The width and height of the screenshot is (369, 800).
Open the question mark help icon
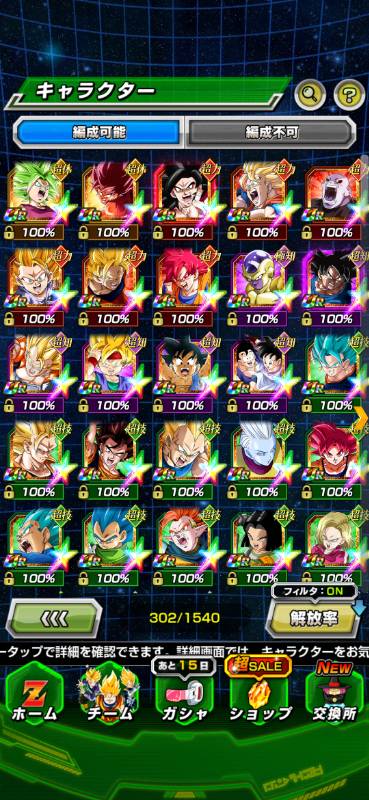point(349,93)
